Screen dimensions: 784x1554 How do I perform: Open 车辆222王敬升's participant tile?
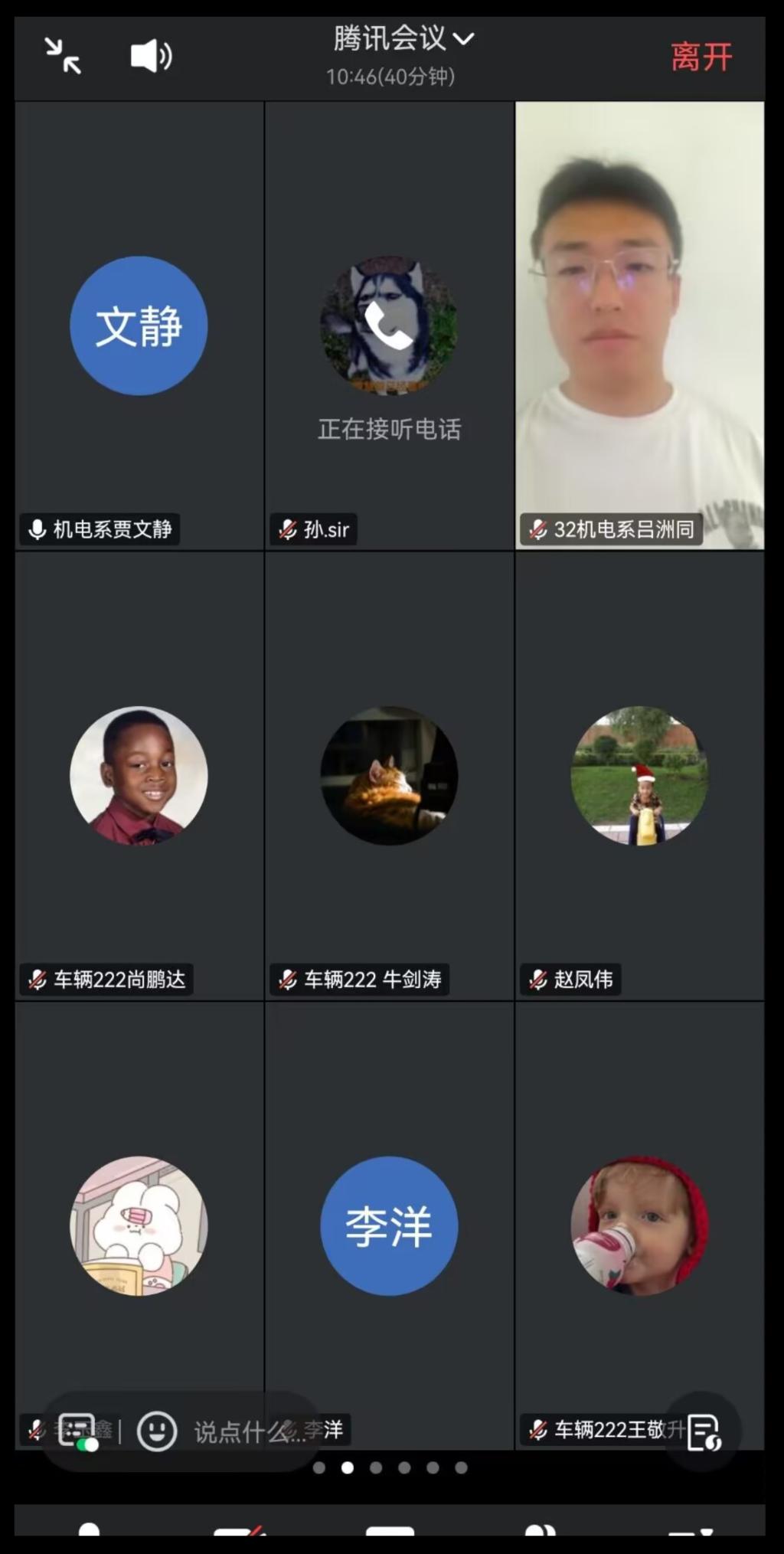tap(639, 1225)
